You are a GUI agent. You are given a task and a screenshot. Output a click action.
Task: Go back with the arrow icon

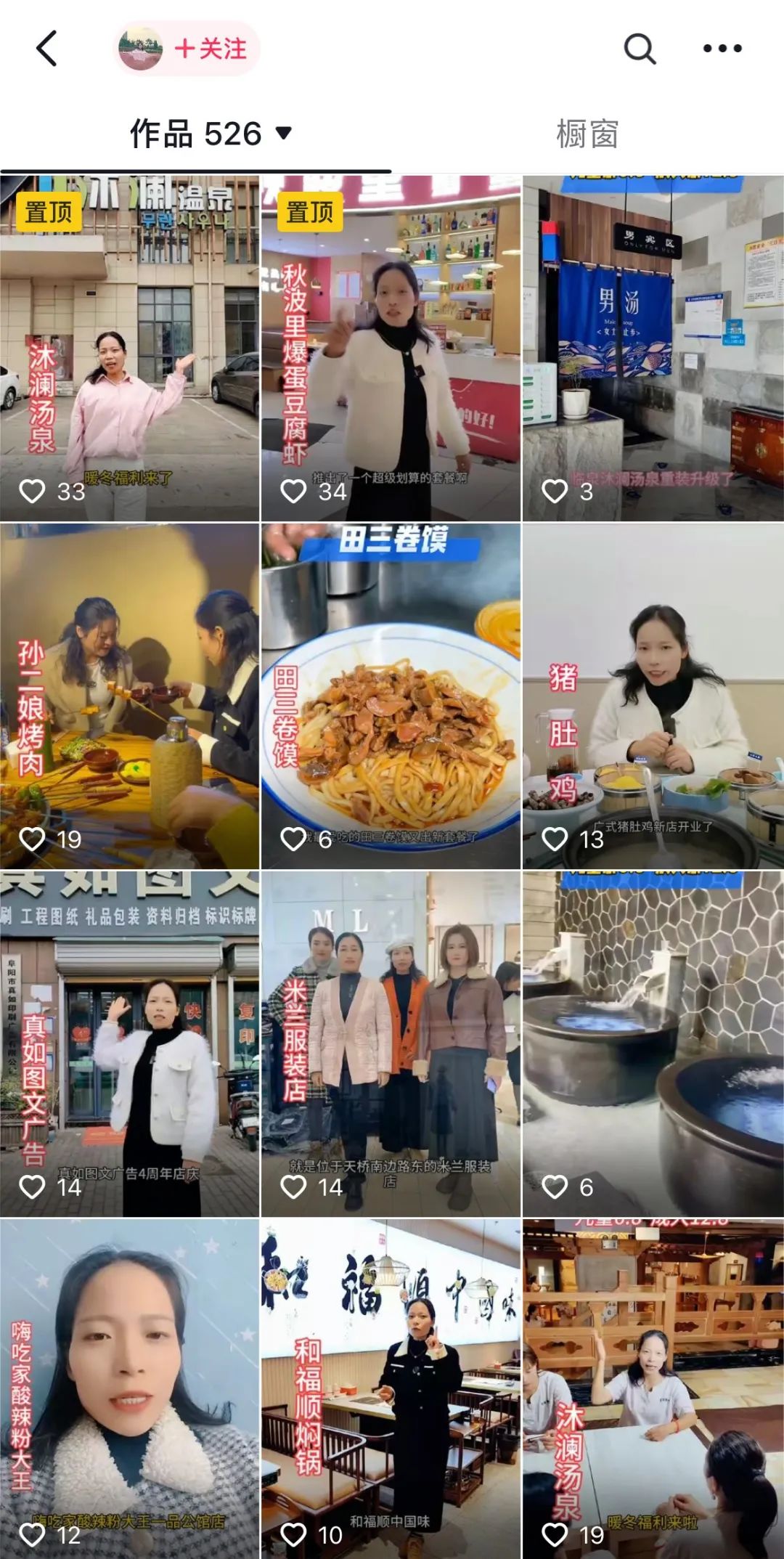46,49
